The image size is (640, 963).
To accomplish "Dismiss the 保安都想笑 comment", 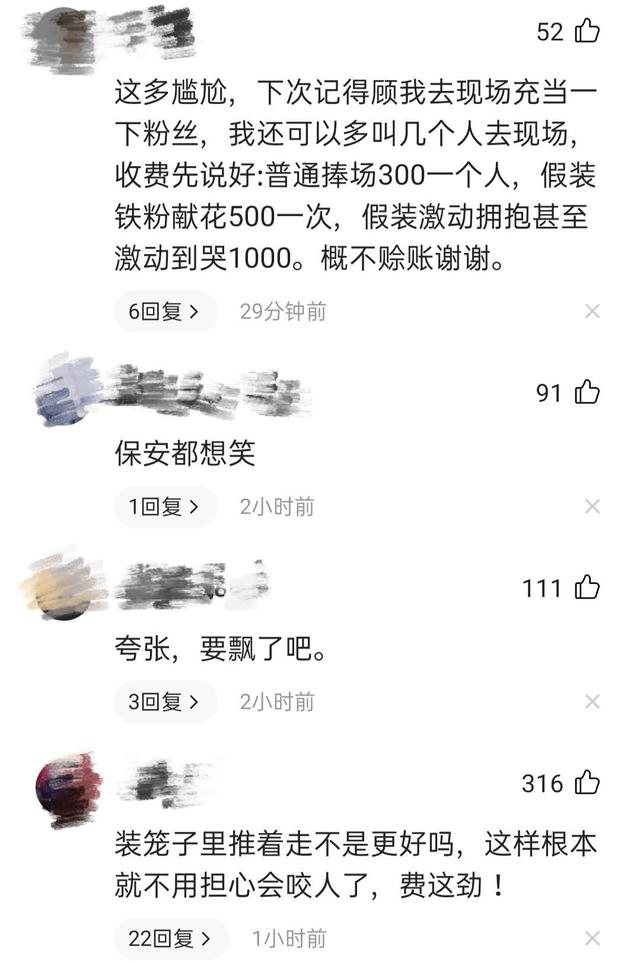I will click(592, 507).
